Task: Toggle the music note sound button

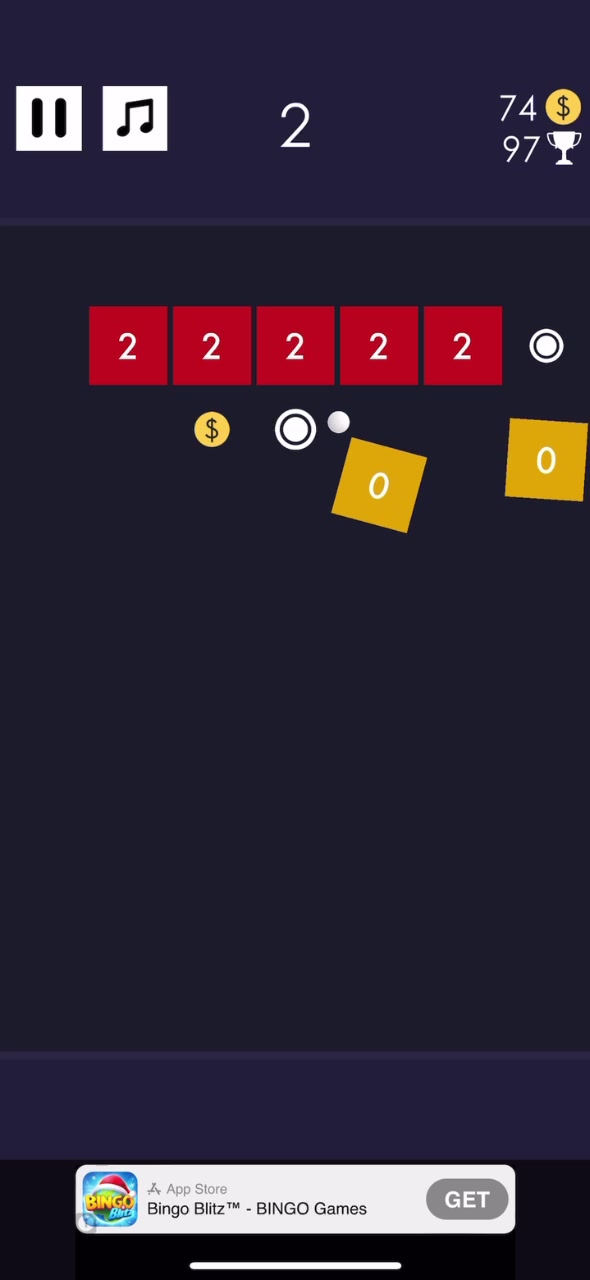Action: coord(135,118)
